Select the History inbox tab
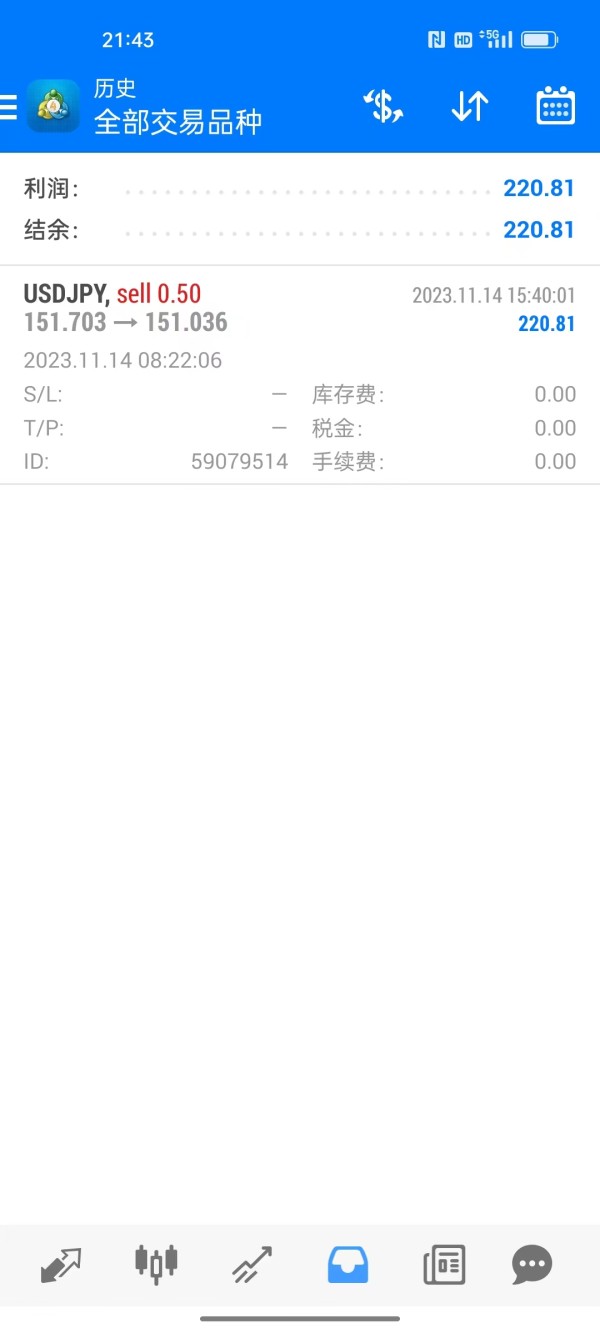Viewport: 600px width, 1333px height. 348,1265
